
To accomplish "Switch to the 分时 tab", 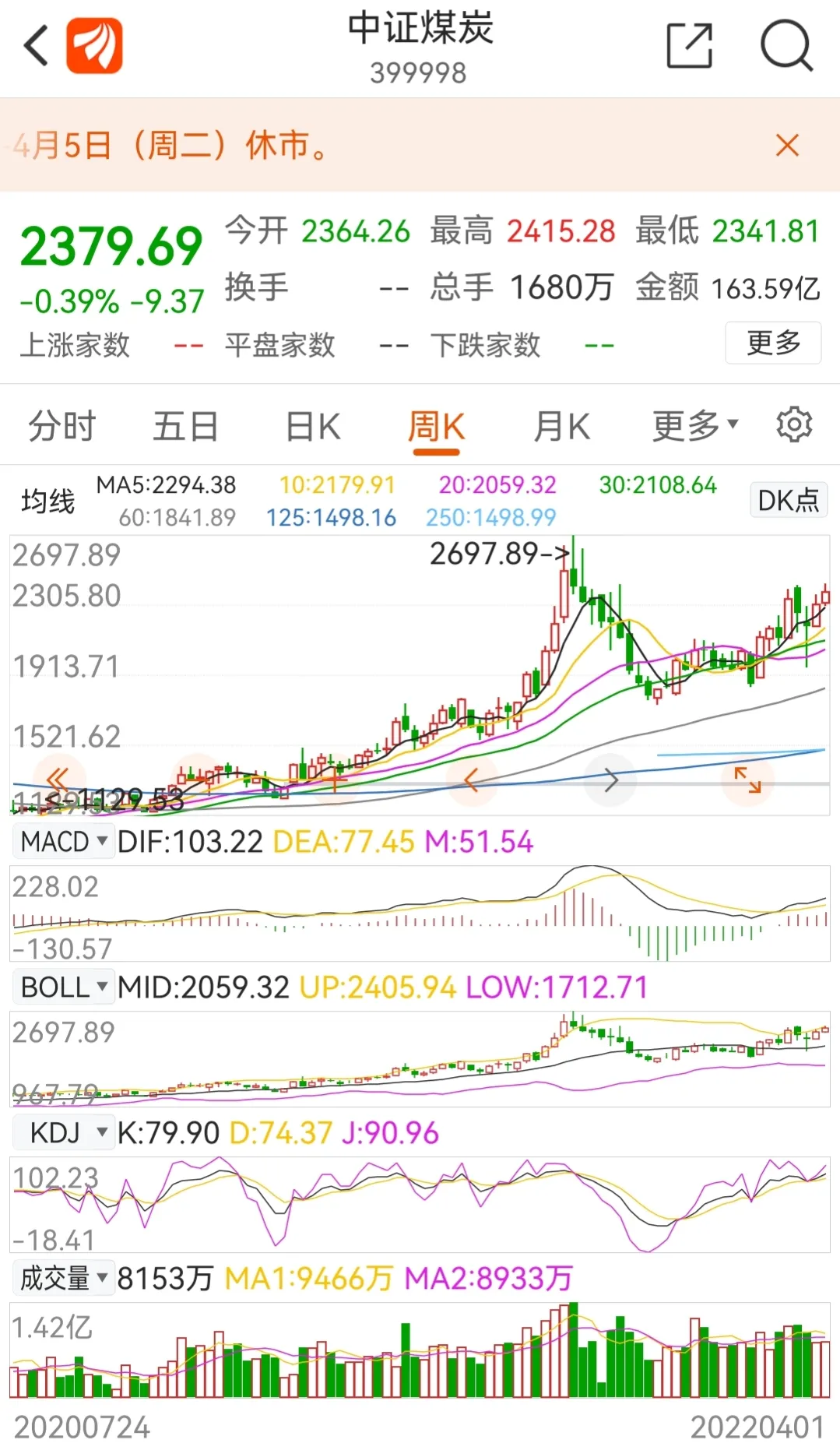I will coord(62,427).
